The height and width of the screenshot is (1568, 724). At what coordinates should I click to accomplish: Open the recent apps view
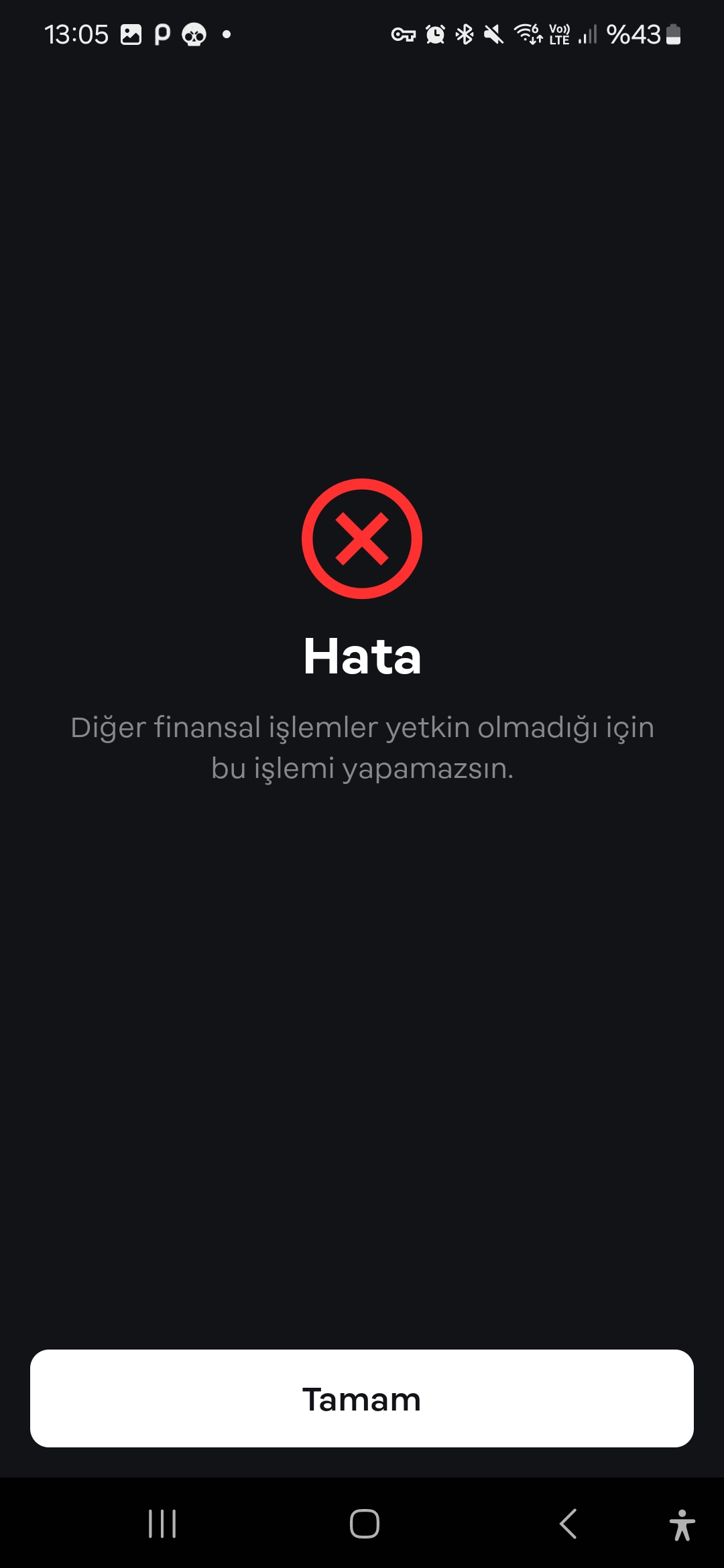coord(162,1524)
